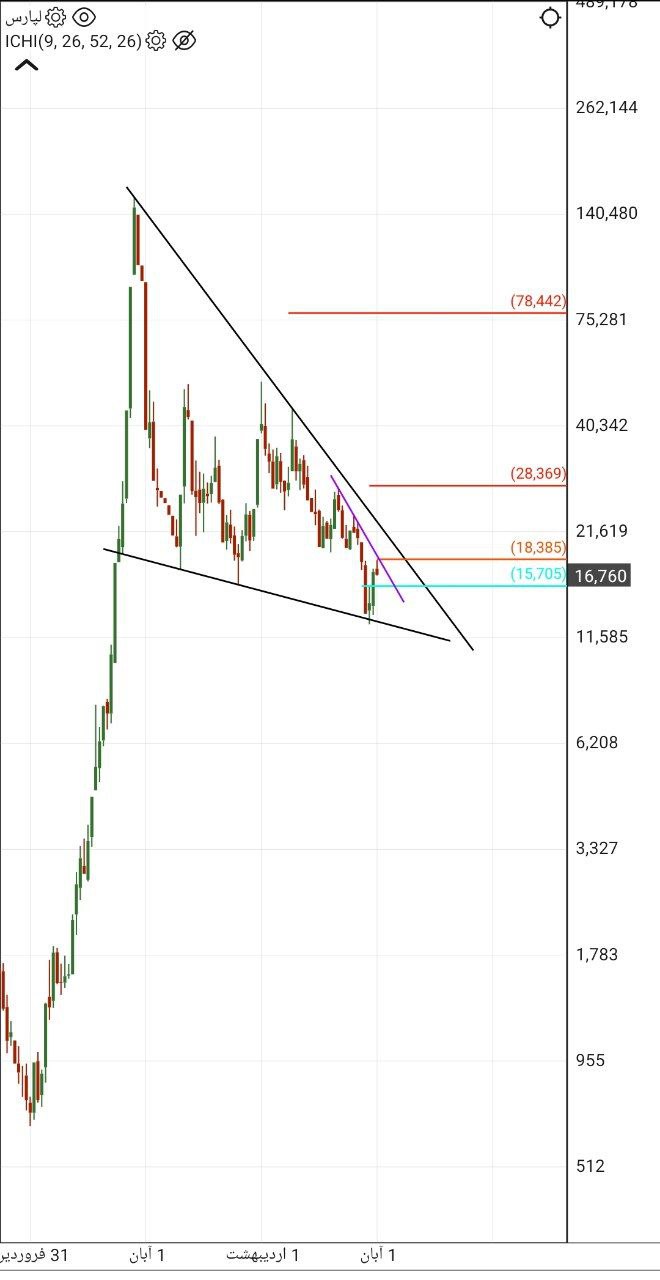Screen dimensions: 660x1280
Task: Open settings gear for the لپارس symbol
Action: (56, 17)
